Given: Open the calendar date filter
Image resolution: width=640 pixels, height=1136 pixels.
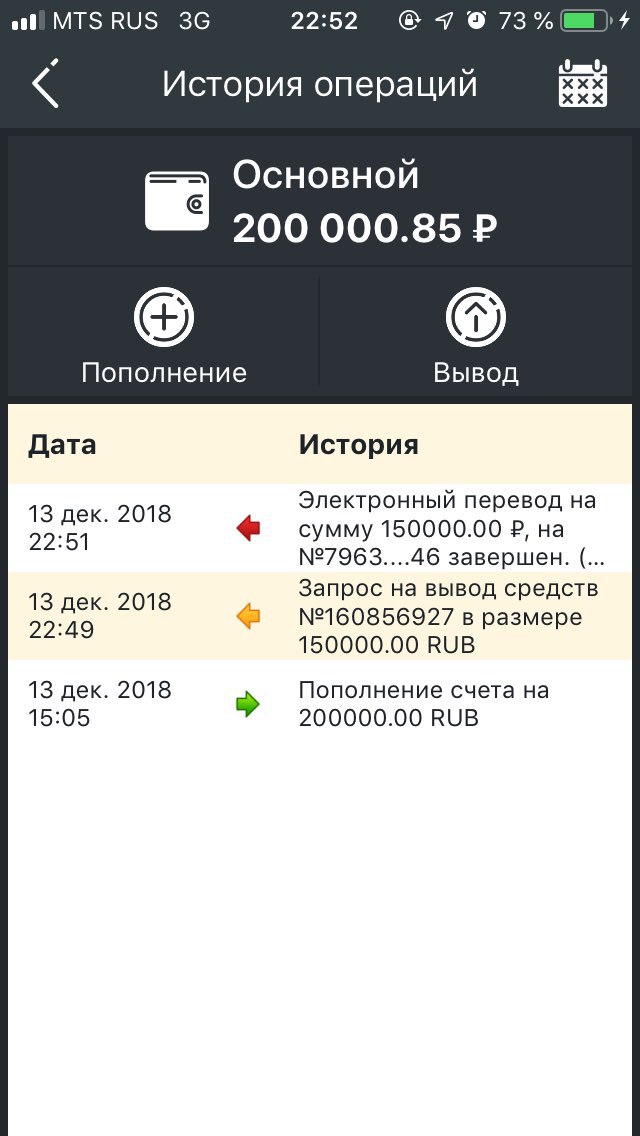Looking at the screenshot, I should coord(583,84).
